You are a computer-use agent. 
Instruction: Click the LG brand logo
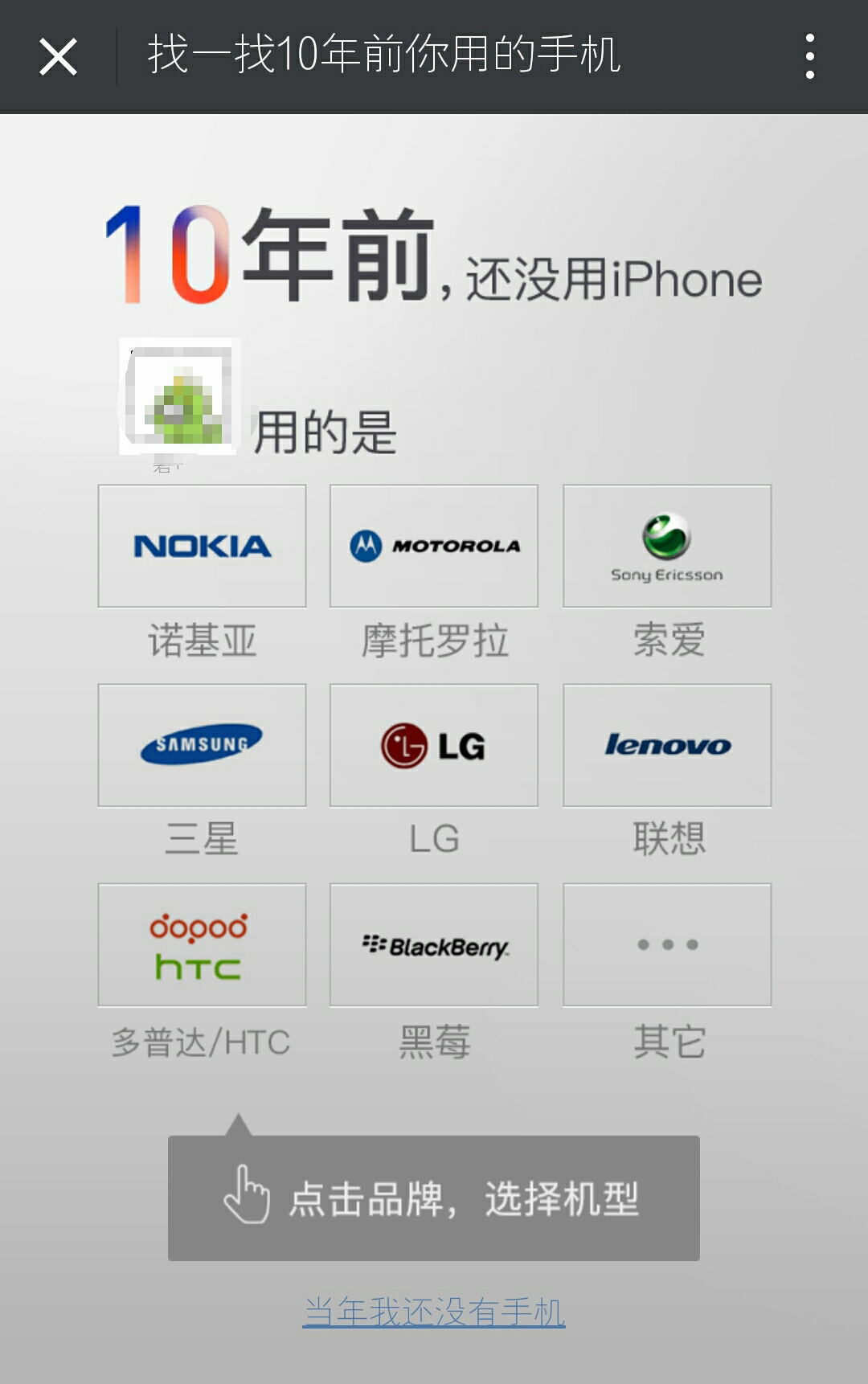click(x=433, y=744)
